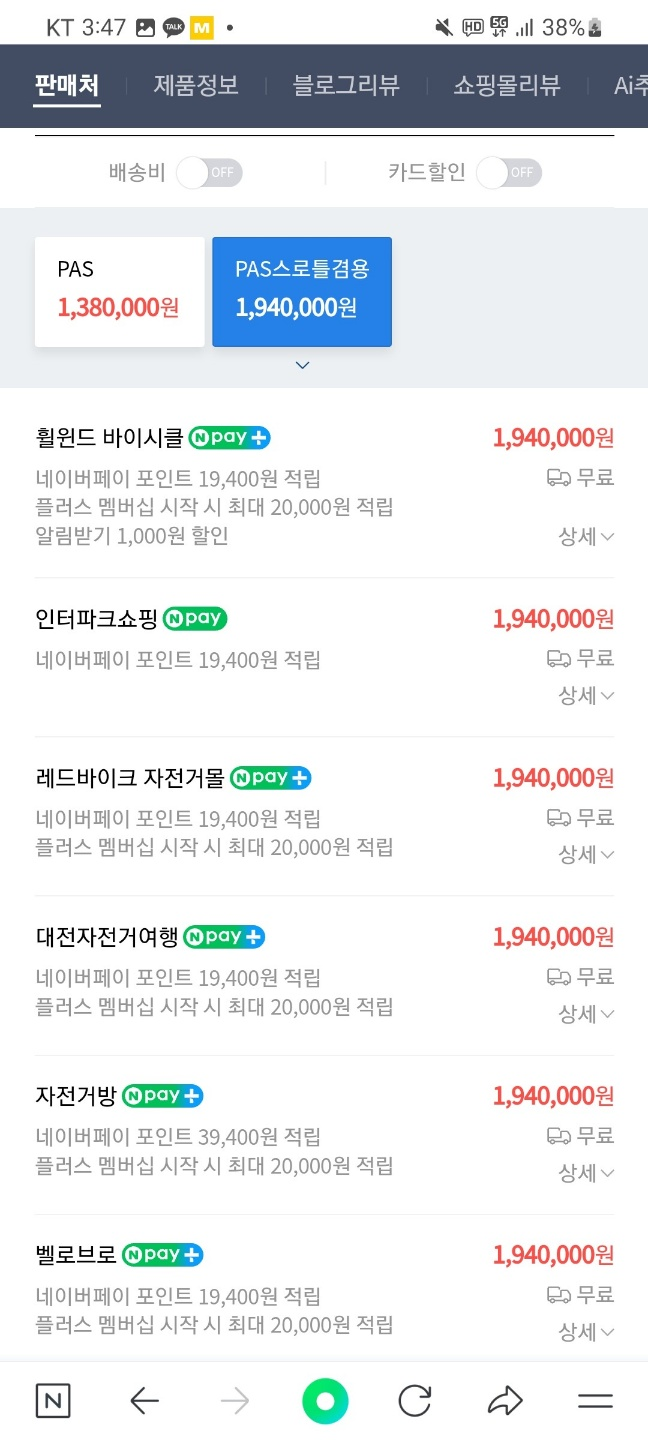Viewport: 648px width, 1440px height.
Task: Select the PAS option for 1,380,000원
Action: pyautogui.click(x=119, y=291)
